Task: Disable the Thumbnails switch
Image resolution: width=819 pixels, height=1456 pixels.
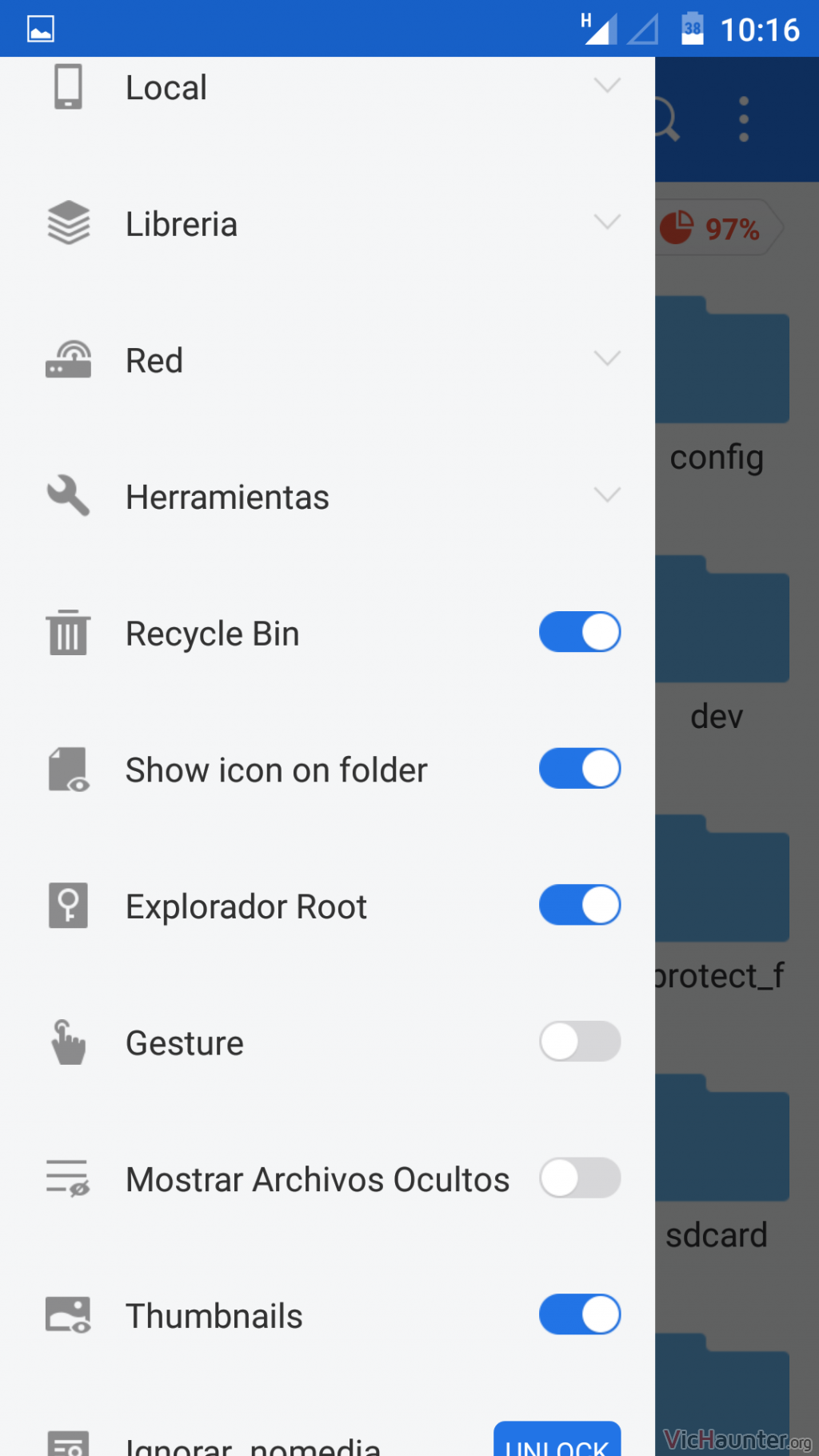Action: (580, 1315)
